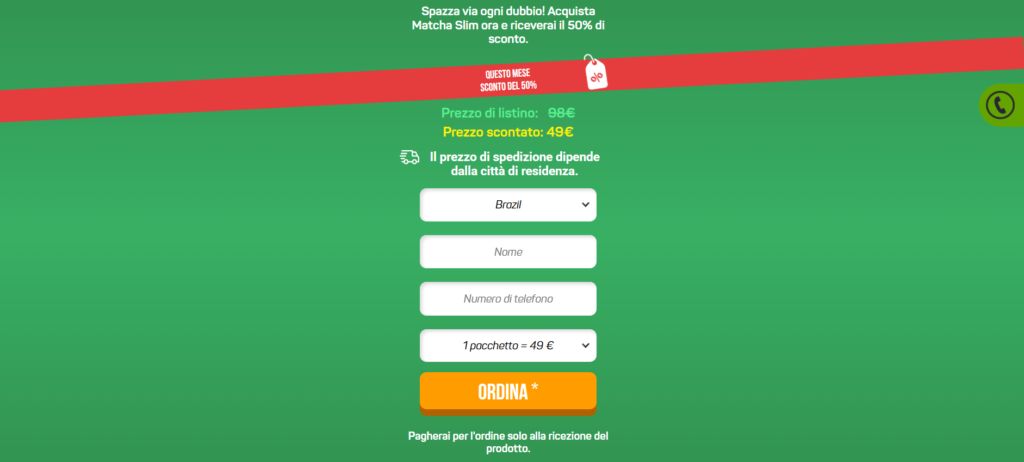
Task: Tap the Numero di telefono field
Action: tap(508, 299)
